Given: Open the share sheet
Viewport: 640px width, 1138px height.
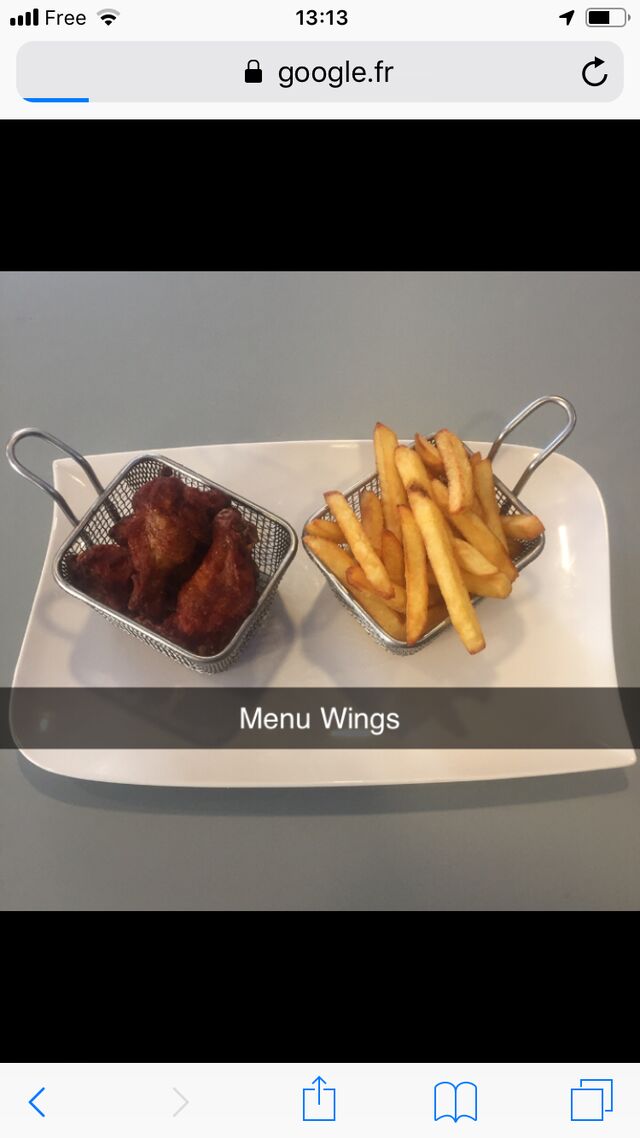Looking at the screenshot, I should click(x=319, y=1099).
